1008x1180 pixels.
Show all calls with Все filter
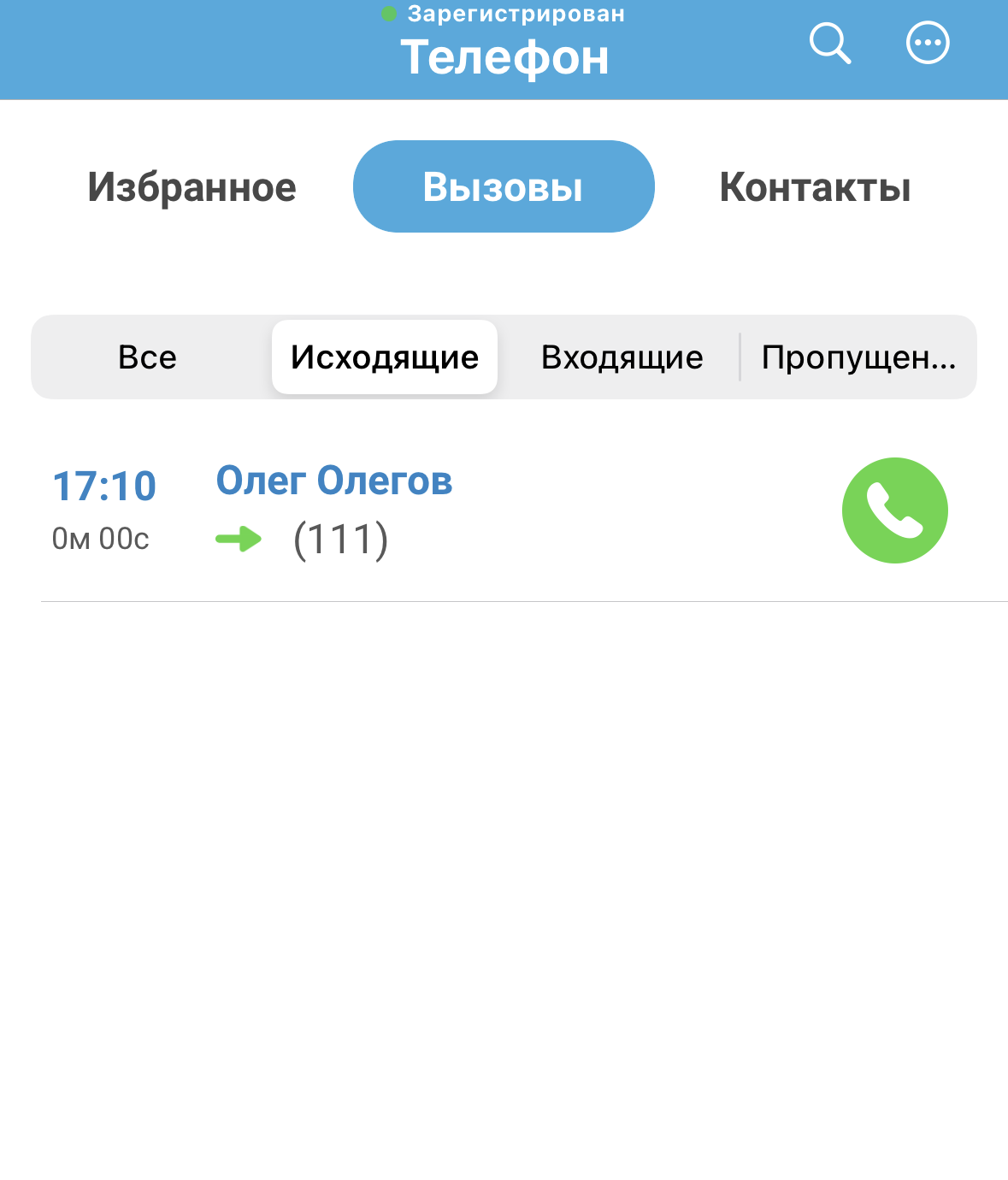(x=148, y=357)
